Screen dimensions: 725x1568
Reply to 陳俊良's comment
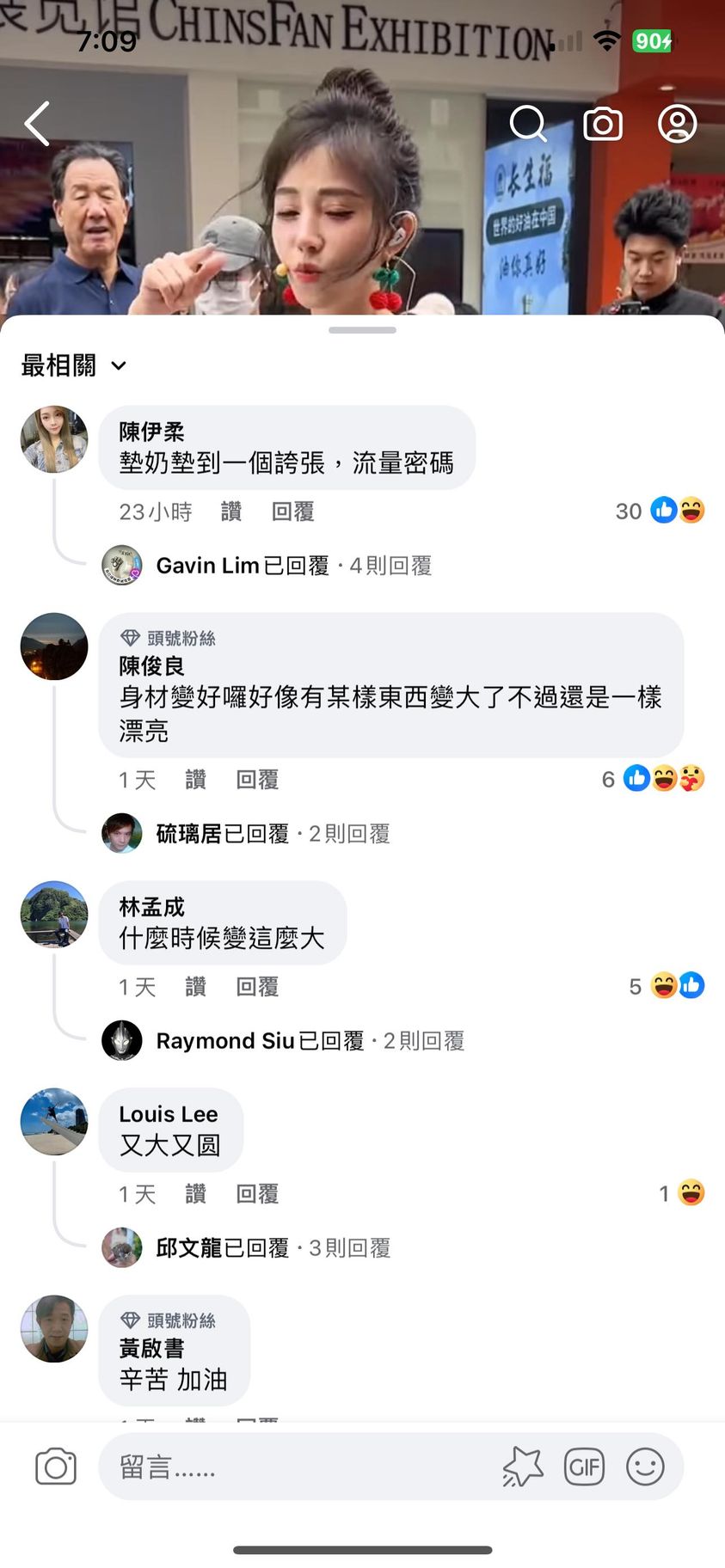pyautogui.click(x=257, y=780)
